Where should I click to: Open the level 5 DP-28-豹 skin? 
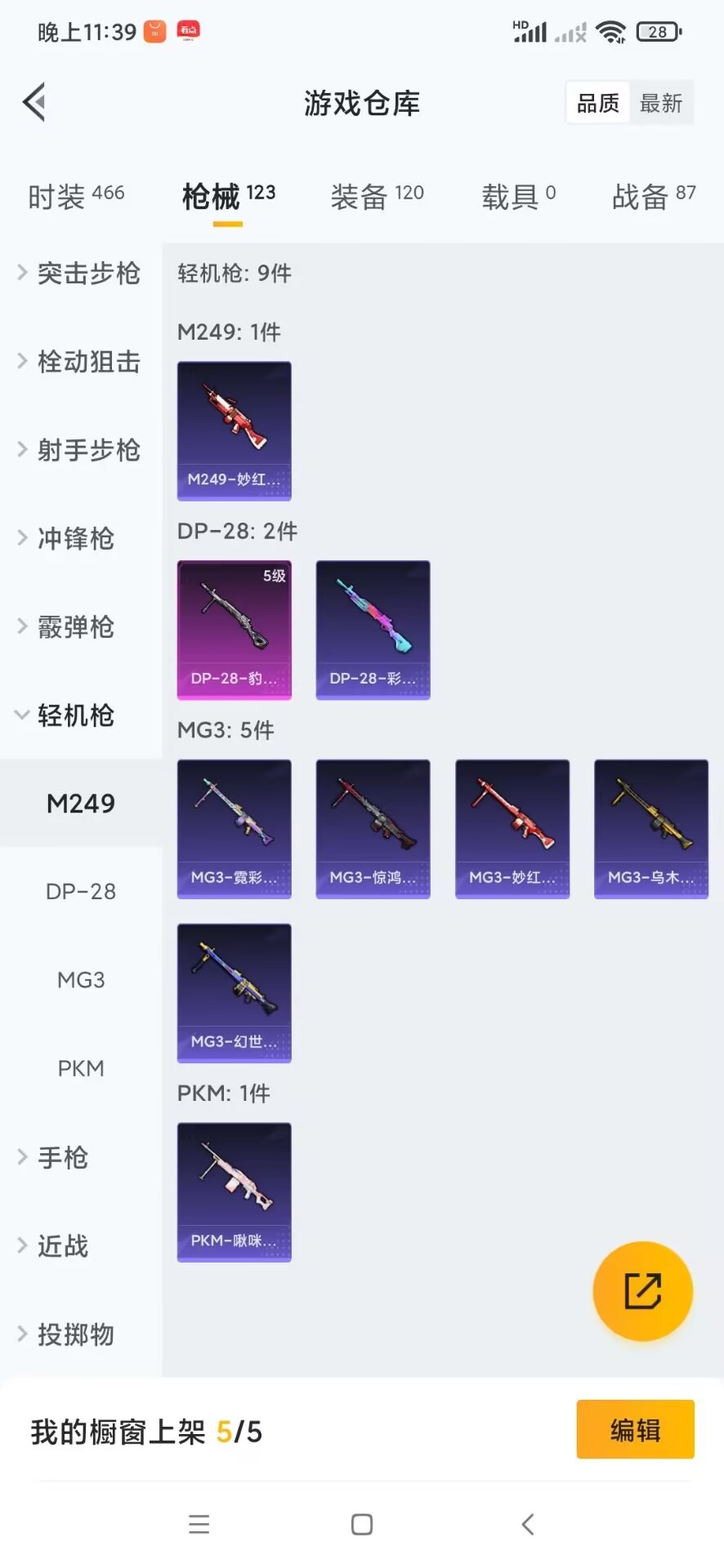tap(234, 630)
